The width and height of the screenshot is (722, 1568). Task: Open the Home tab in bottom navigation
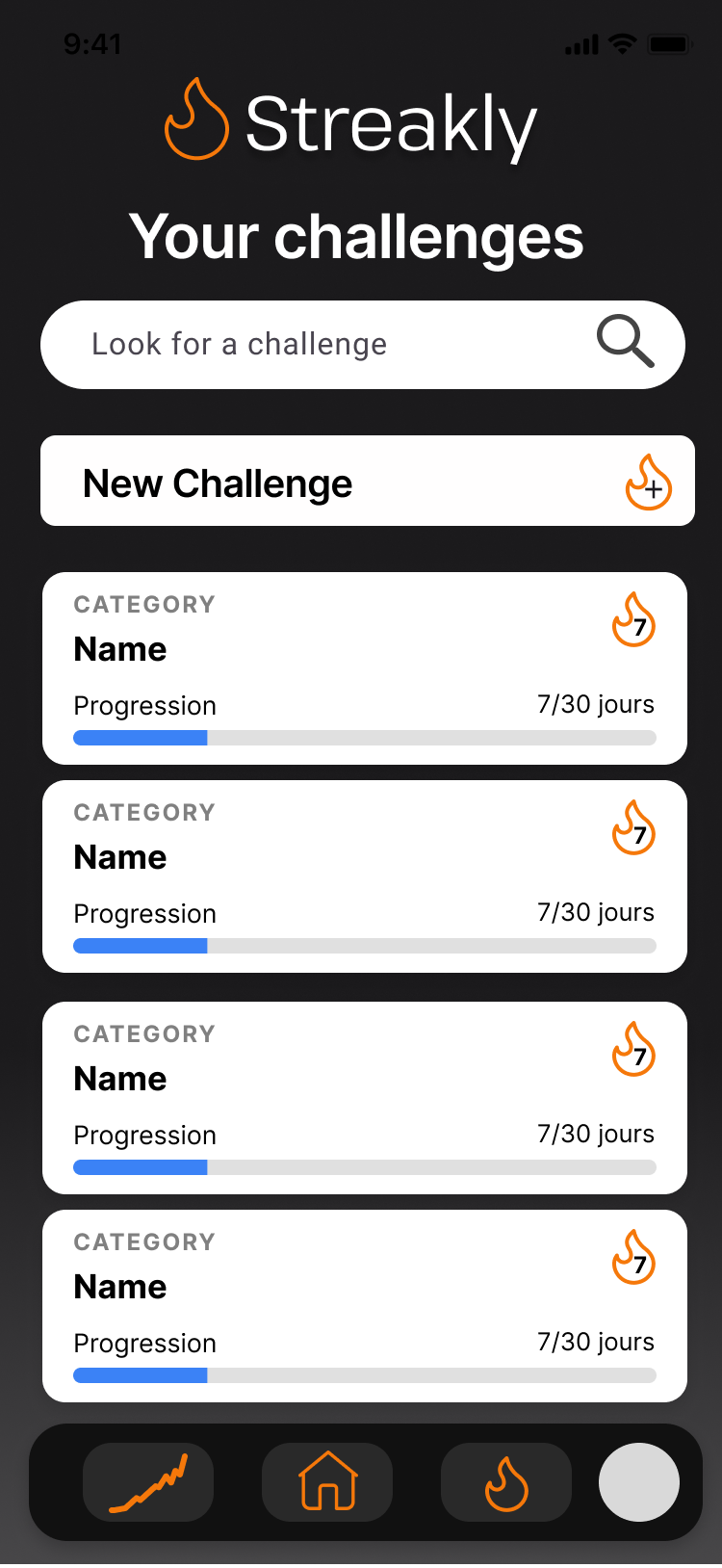[327, 1482]
